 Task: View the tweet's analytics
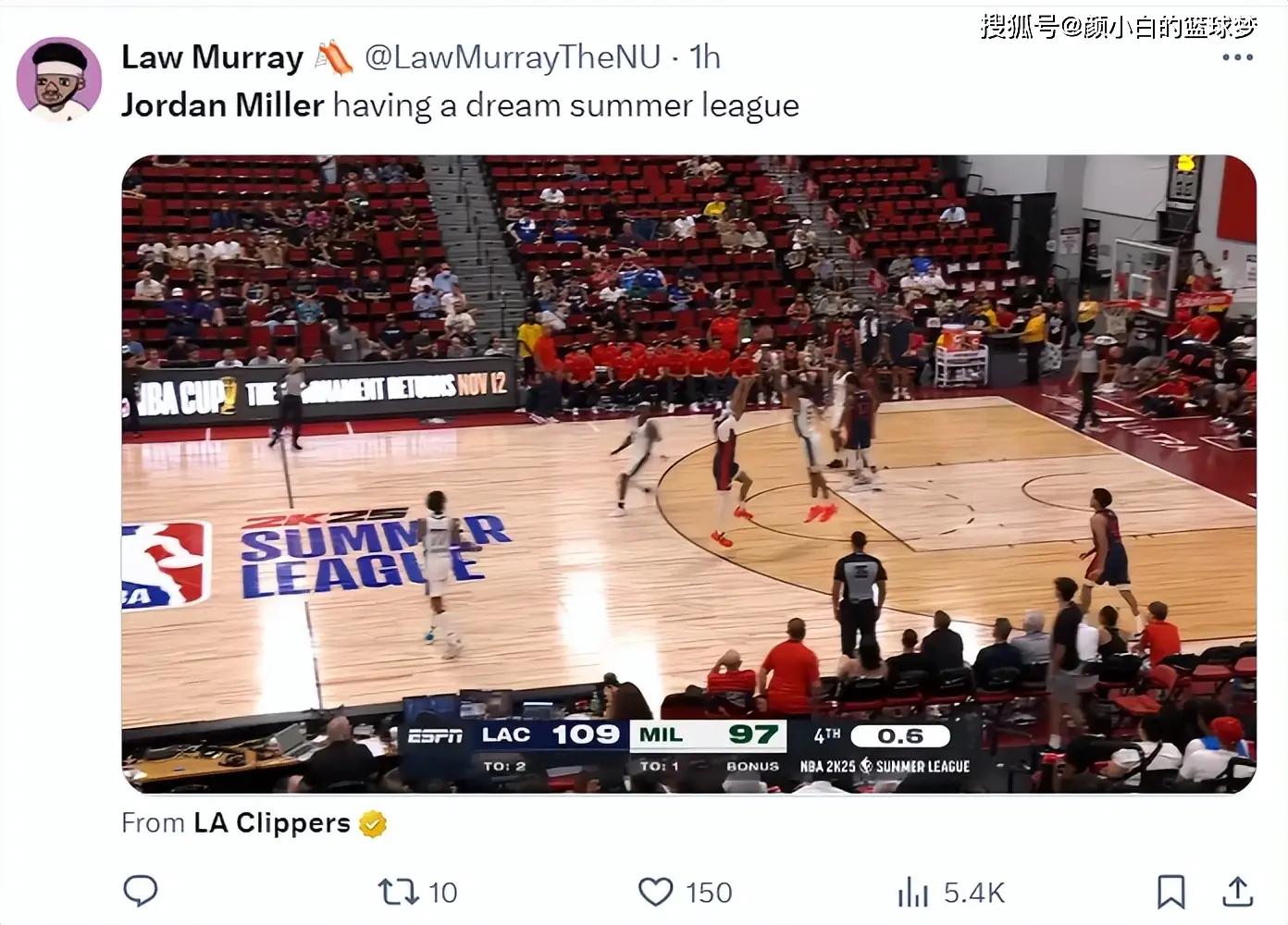click(912, 893)
